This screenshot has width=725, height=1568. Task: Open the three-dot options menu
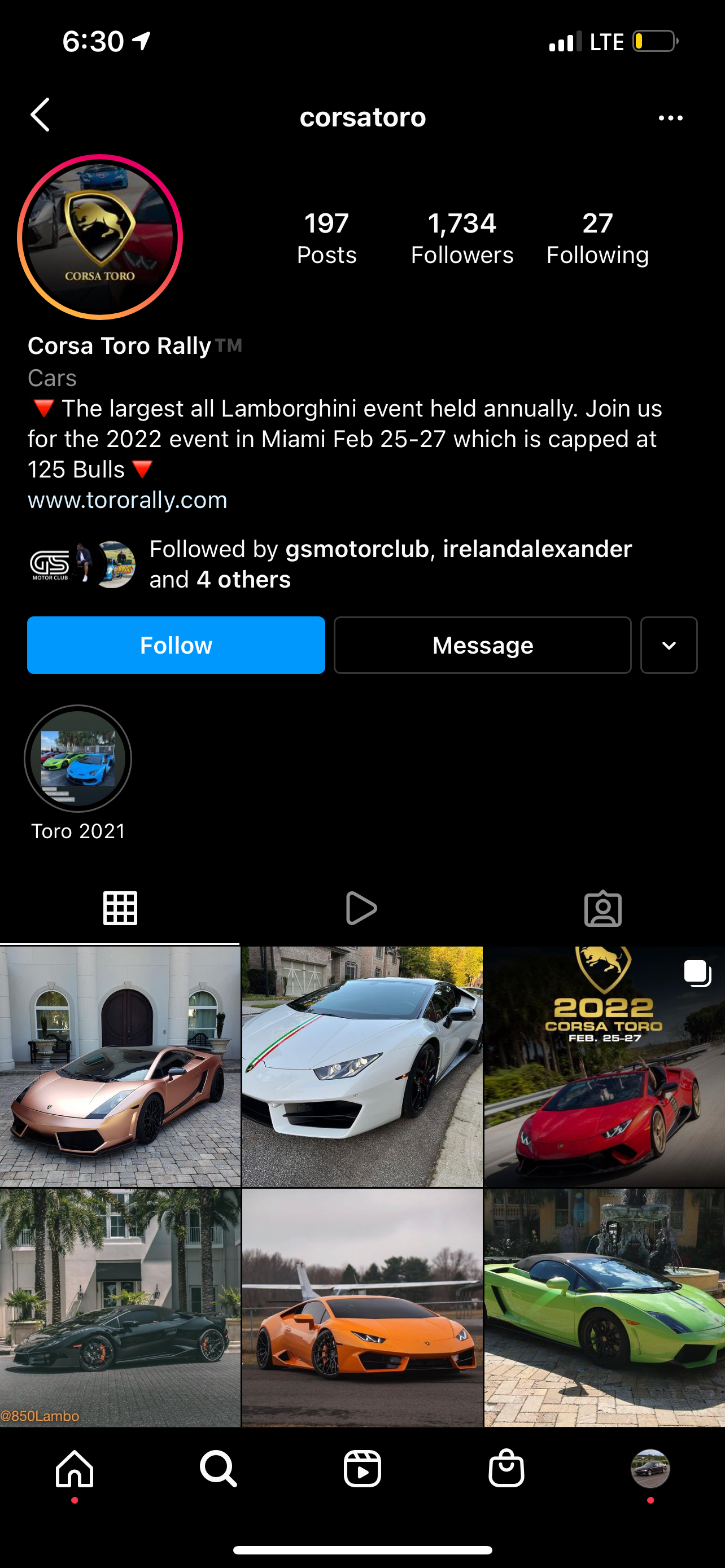670,117
